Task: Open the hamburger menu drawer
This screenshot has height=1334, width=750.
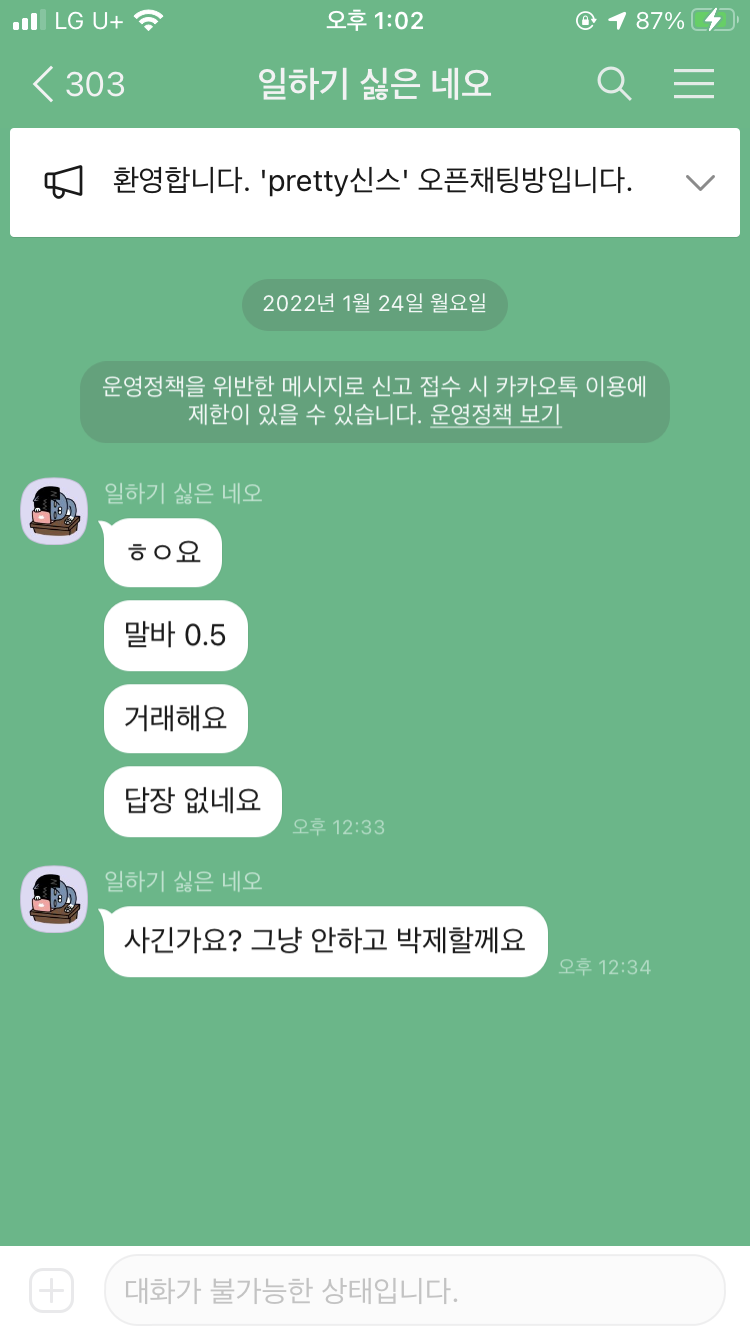Action: [694, 84]
